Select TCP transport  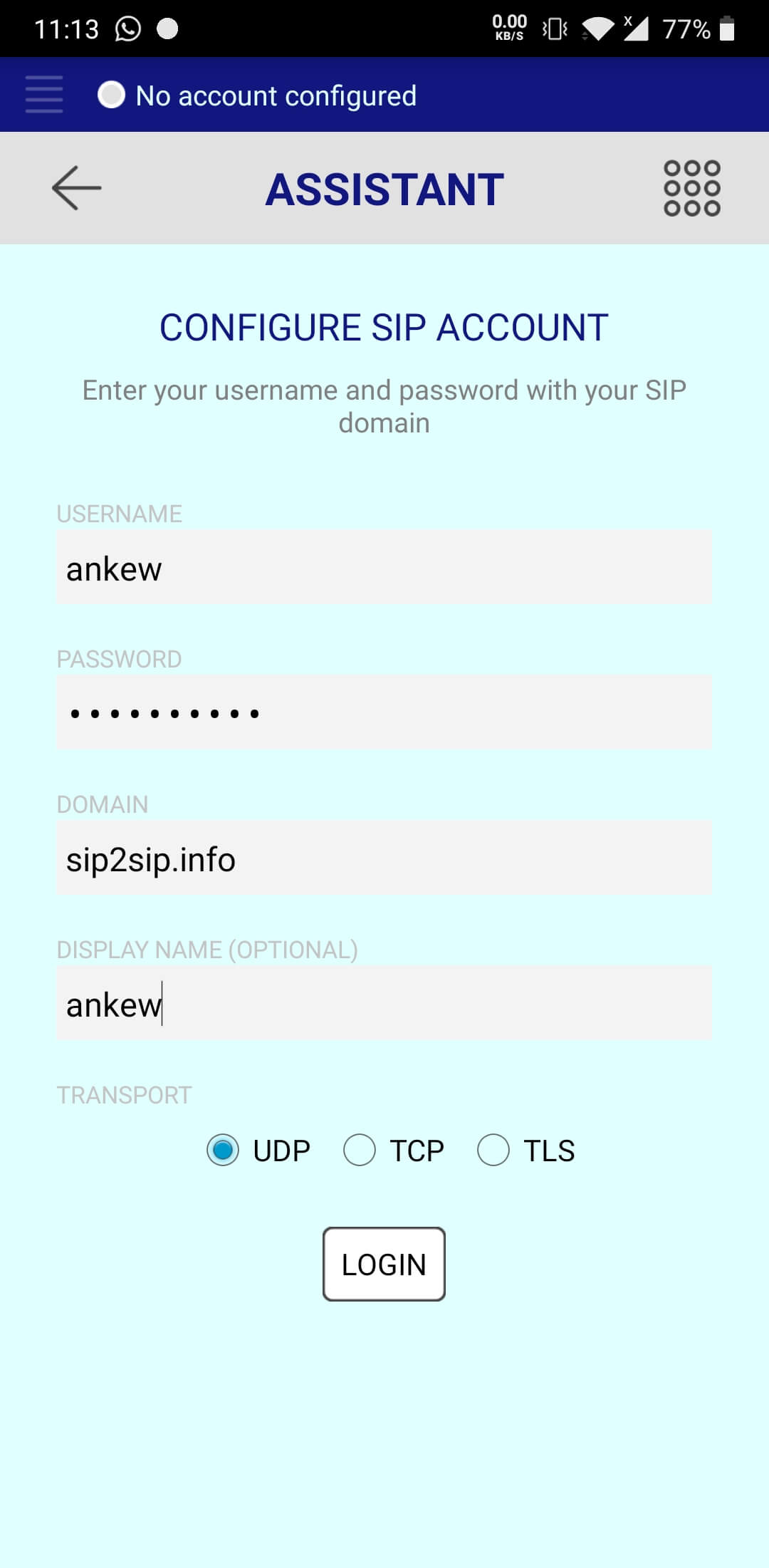coord(394,1150)
